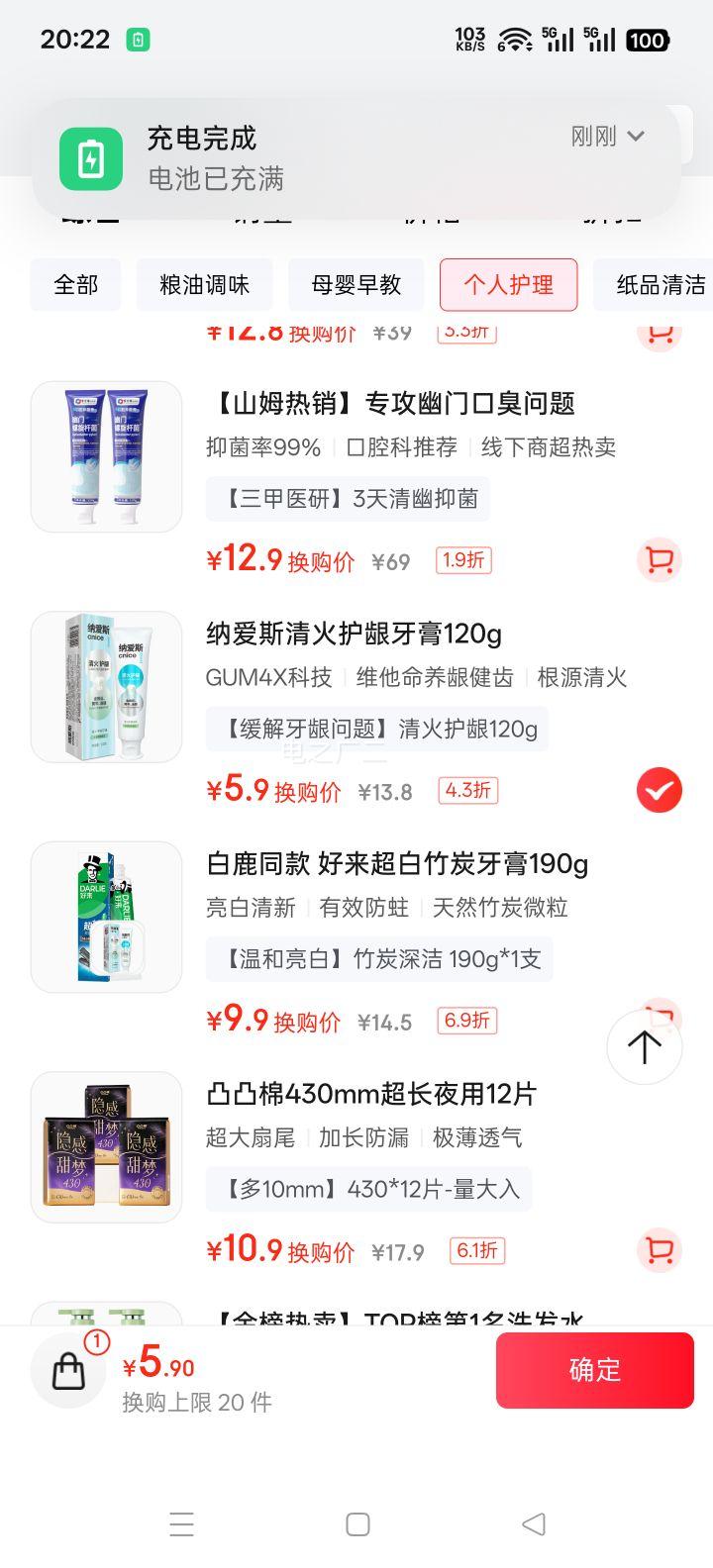713x1568 pixels.
Task: Expand the 刚刚 notification chevron
Action: [638, 136]
